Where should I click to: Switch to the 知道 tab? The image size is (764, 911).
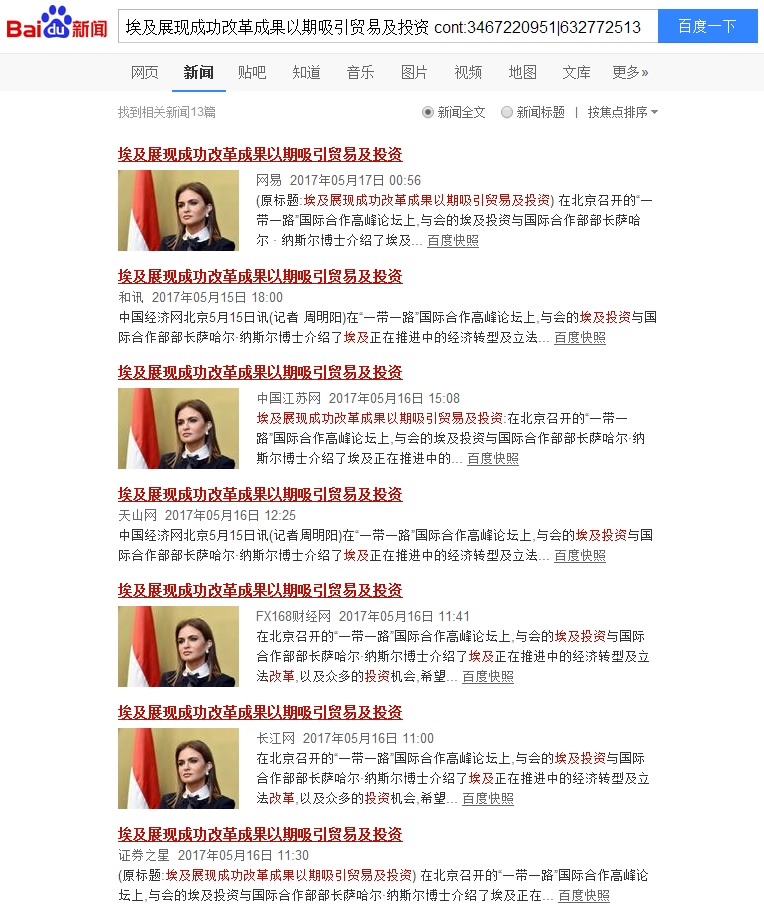[x=306, y=72]
